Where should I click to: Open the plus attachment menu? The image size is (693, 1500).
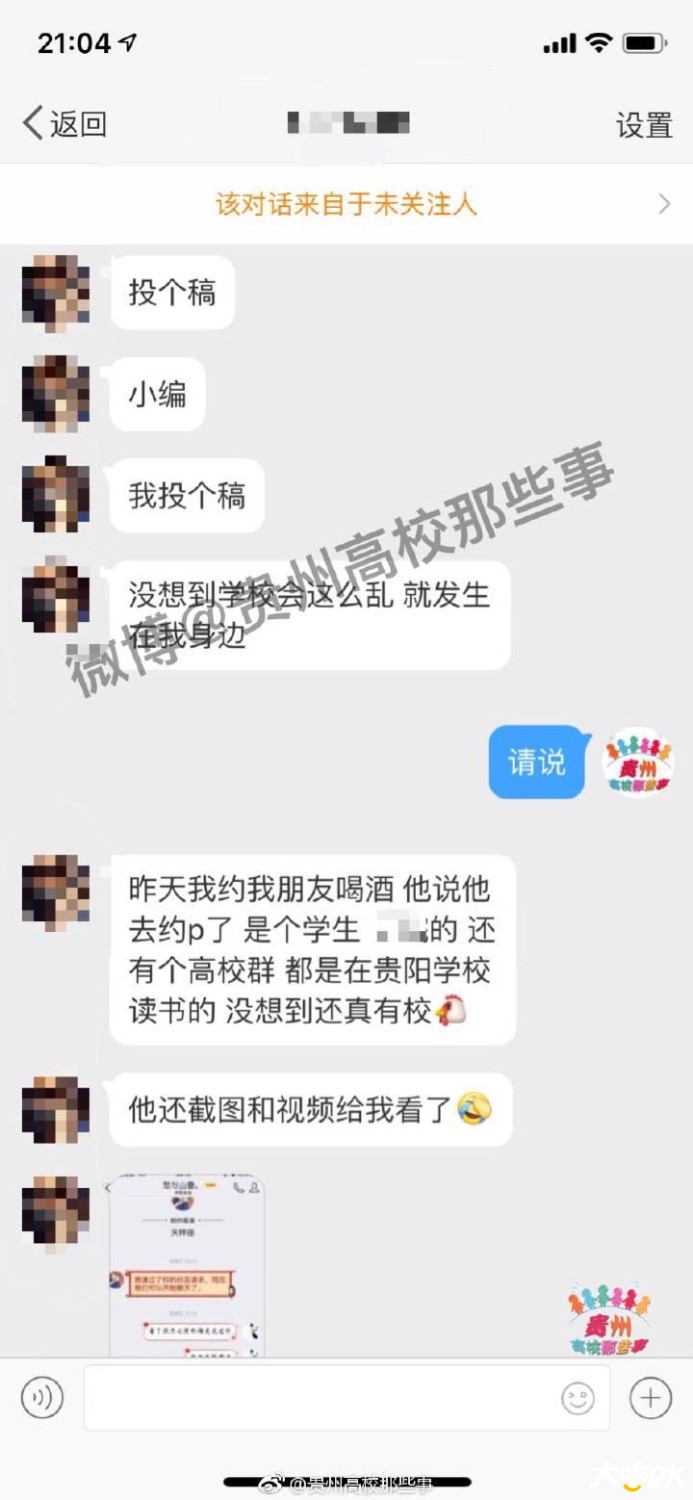[650, 1397]
